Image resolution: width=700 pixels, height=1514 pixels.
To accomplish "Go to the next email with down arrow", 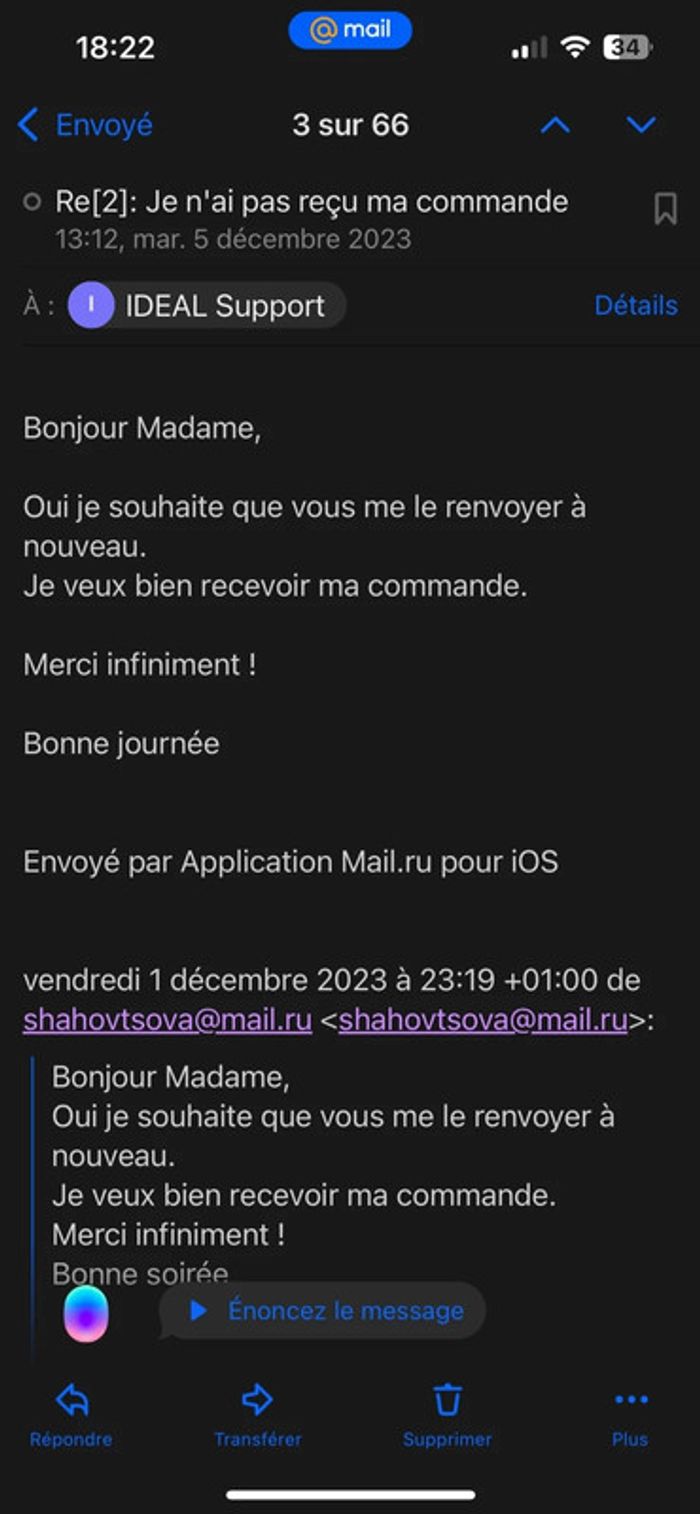I will tap(641, 125).
